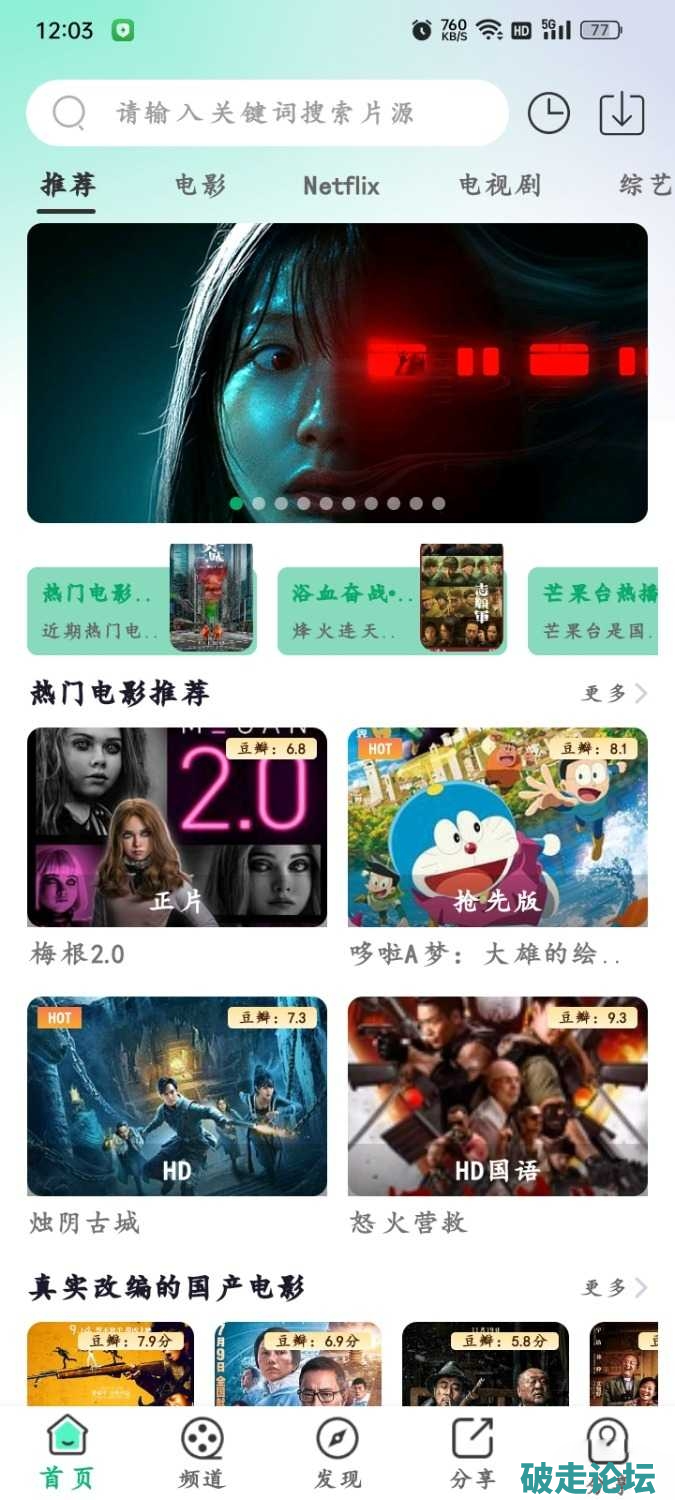Tap the keyword search field
This screenshot has height=1500, width=675.
point(265,113)
